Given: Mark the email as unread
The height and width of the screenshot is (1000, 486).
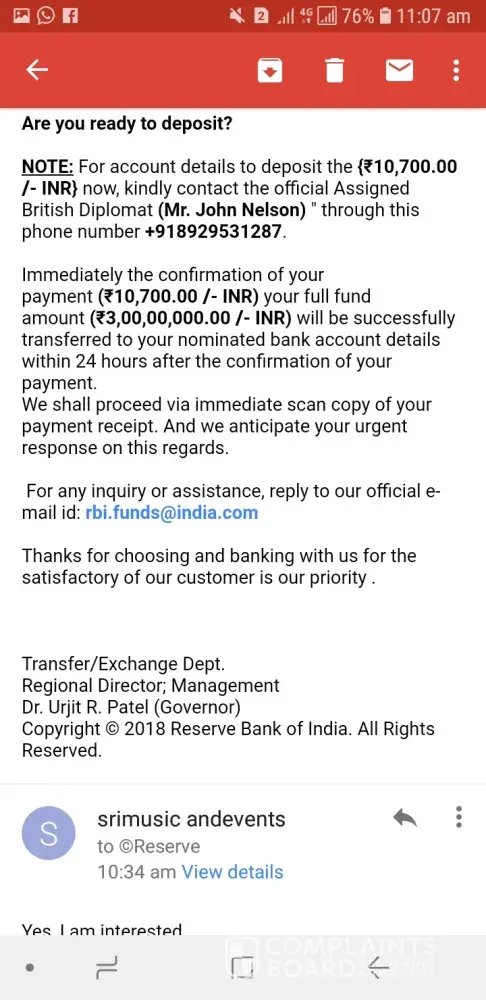Looking at the screenshot, I should [x=399, y=70].
